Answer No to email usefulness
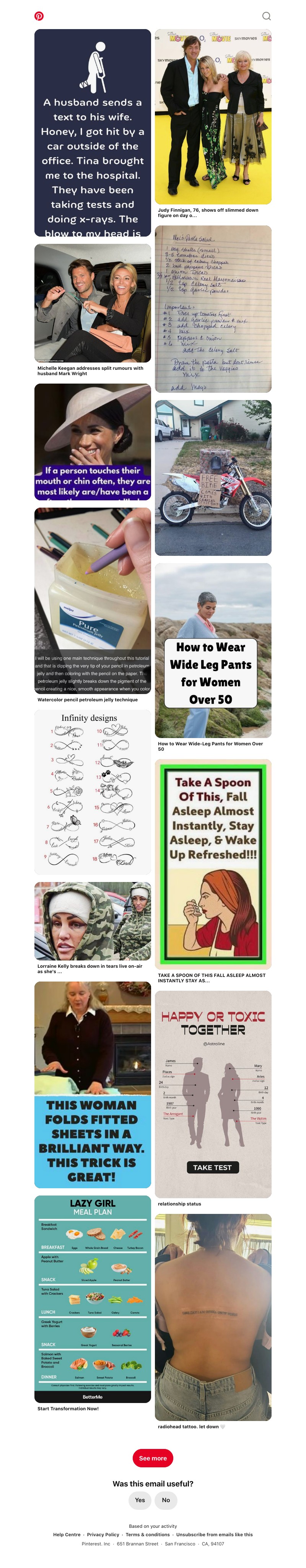The height and width of the screenshot is (1568, 306). (x=166, y=1500)
